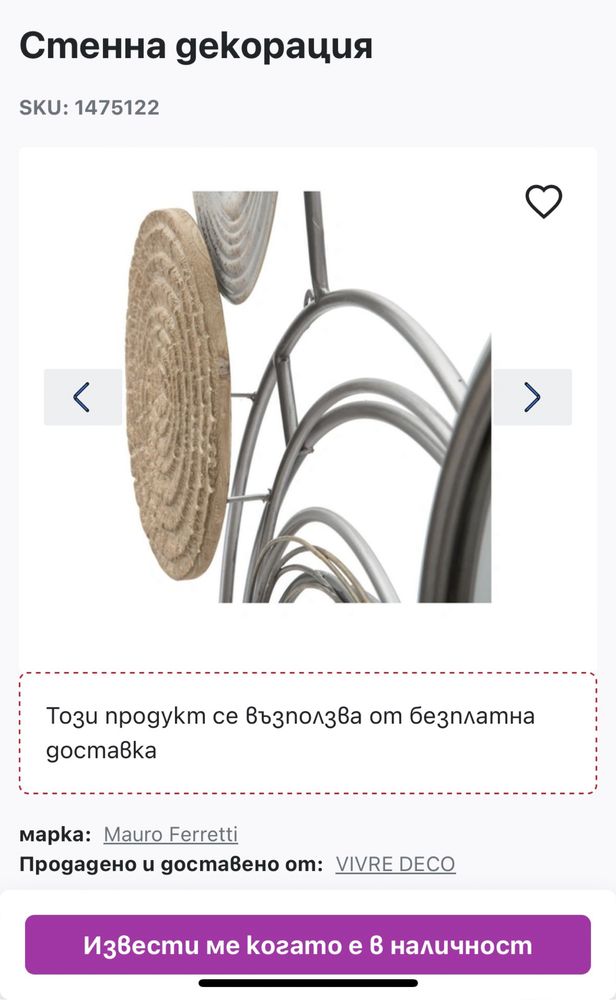616x1000 pixels.
Task: Add product to favorites with heart icon
Action: (x=544, y=201)
